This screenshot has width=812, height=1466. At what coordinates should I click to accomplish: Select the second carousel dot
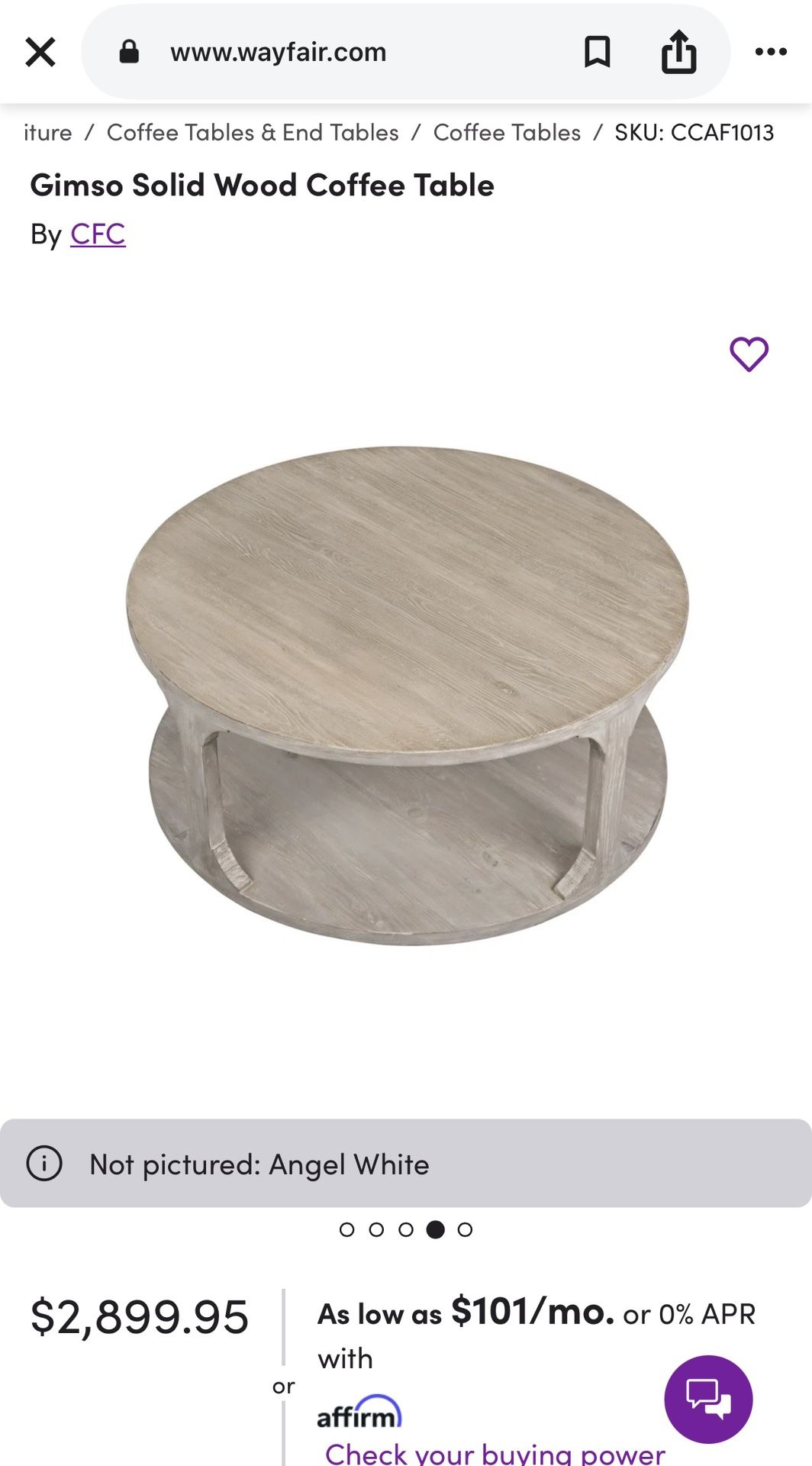pyautogui.click(x=378, y=1229)
